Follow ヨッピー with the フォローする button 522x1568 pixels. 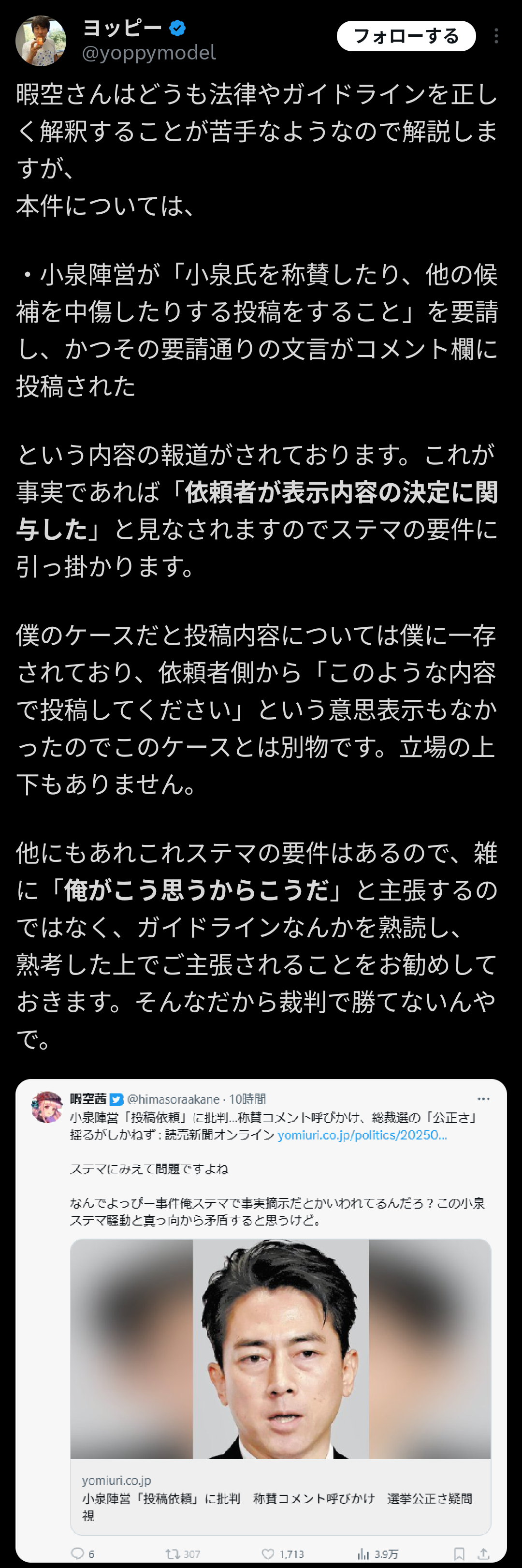(406, 37)
